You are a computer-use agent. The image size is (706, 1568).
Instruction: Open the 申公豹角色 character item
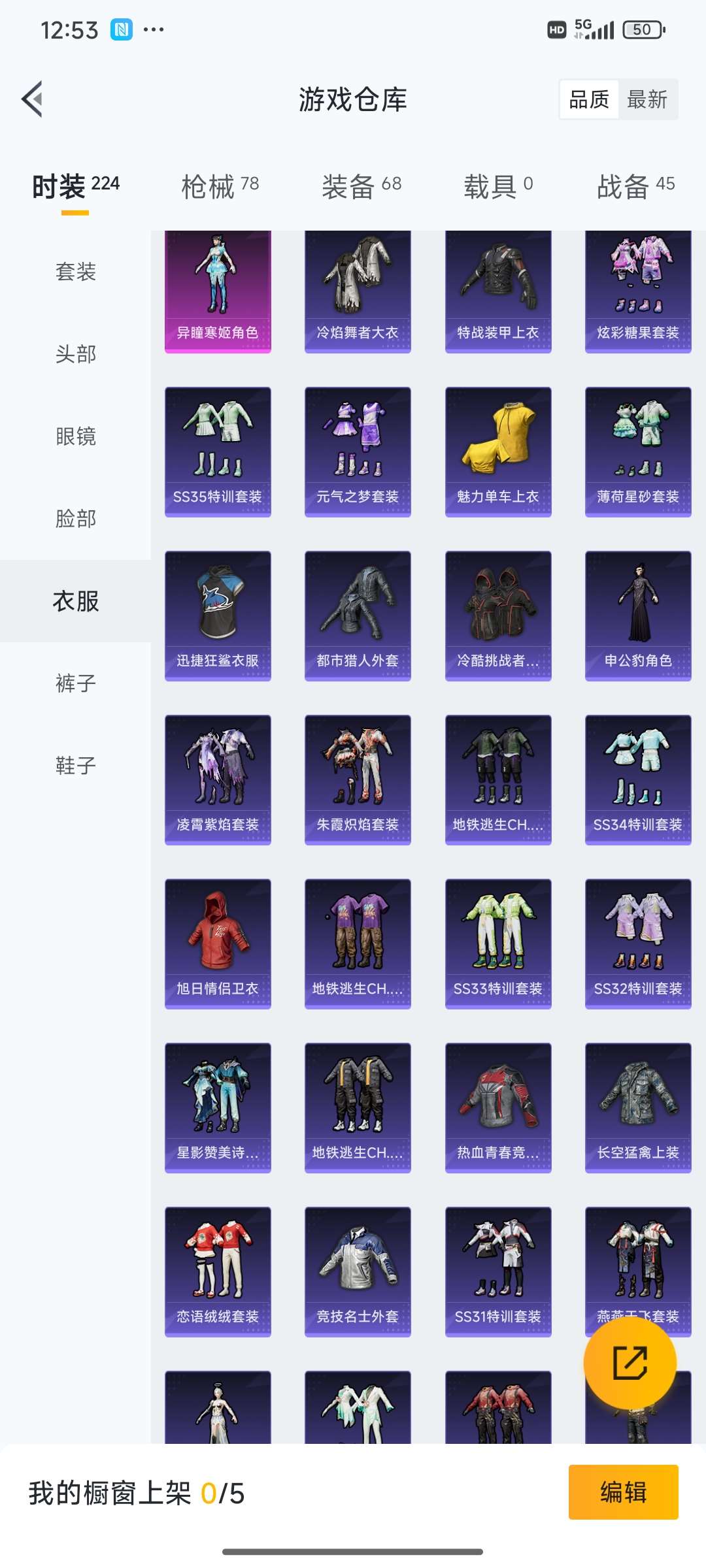pyautogui.click(x=637, y=614)
